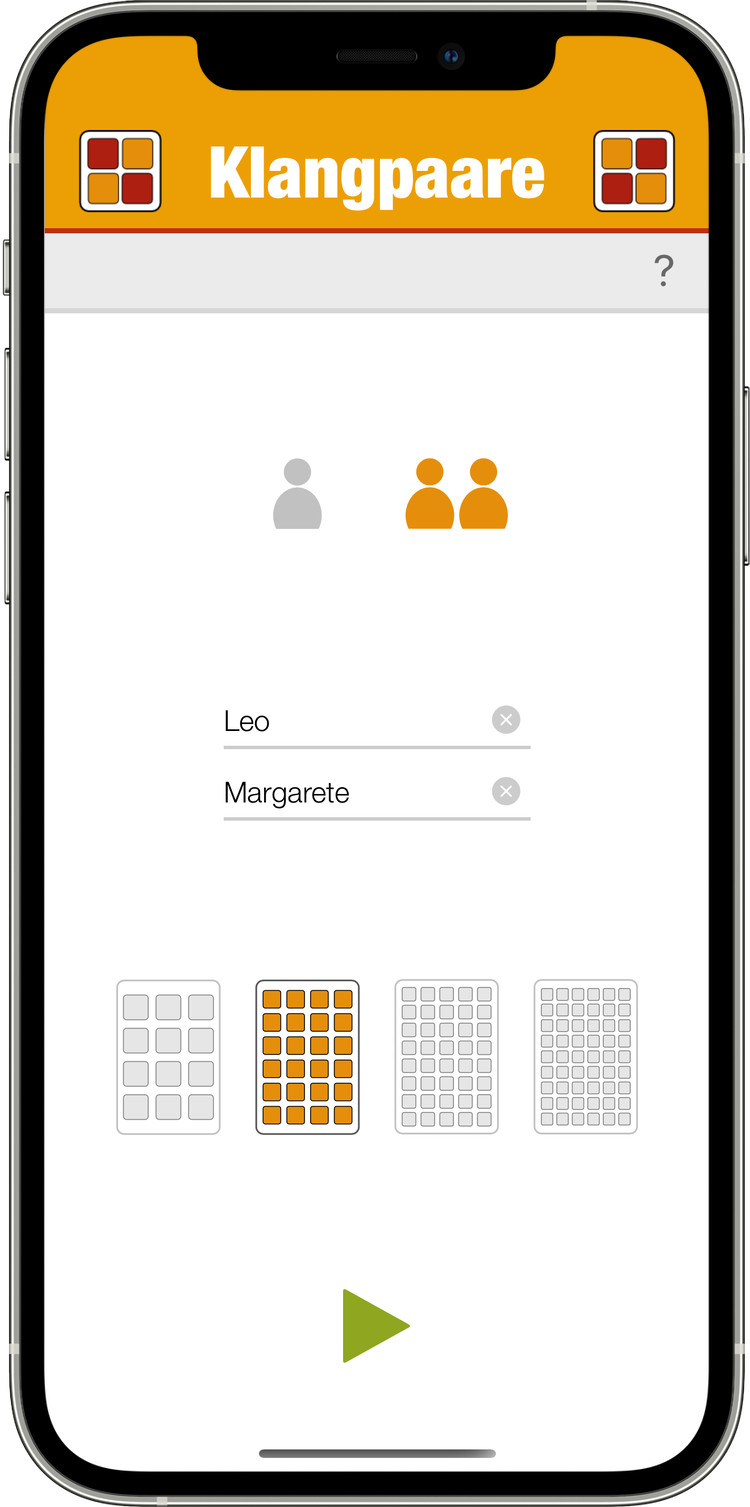Start the game with green play arrow
This screenshot has height=1507, width=750.
click(374, 1326)
